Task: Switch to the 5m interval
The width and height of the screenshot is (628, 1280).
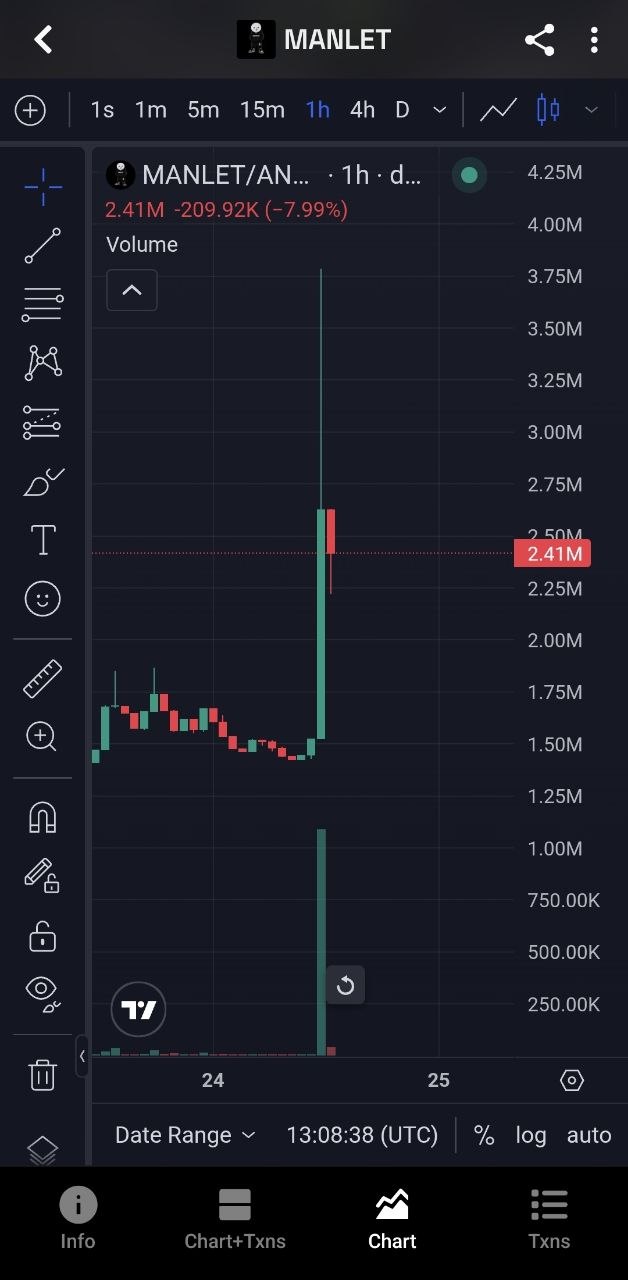Action: (x=203, y=110)
